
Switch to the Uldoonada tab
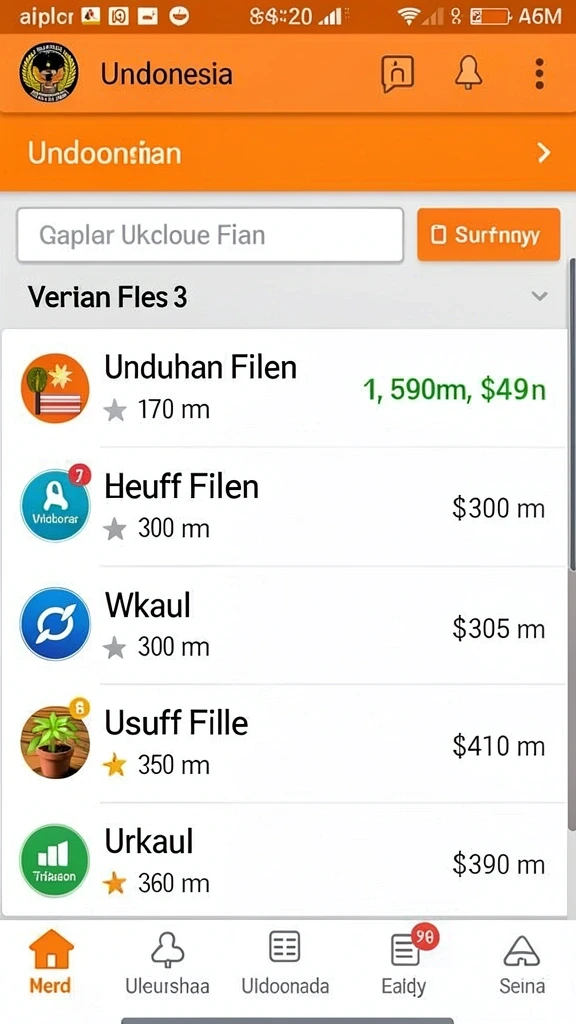pos(285,961)
